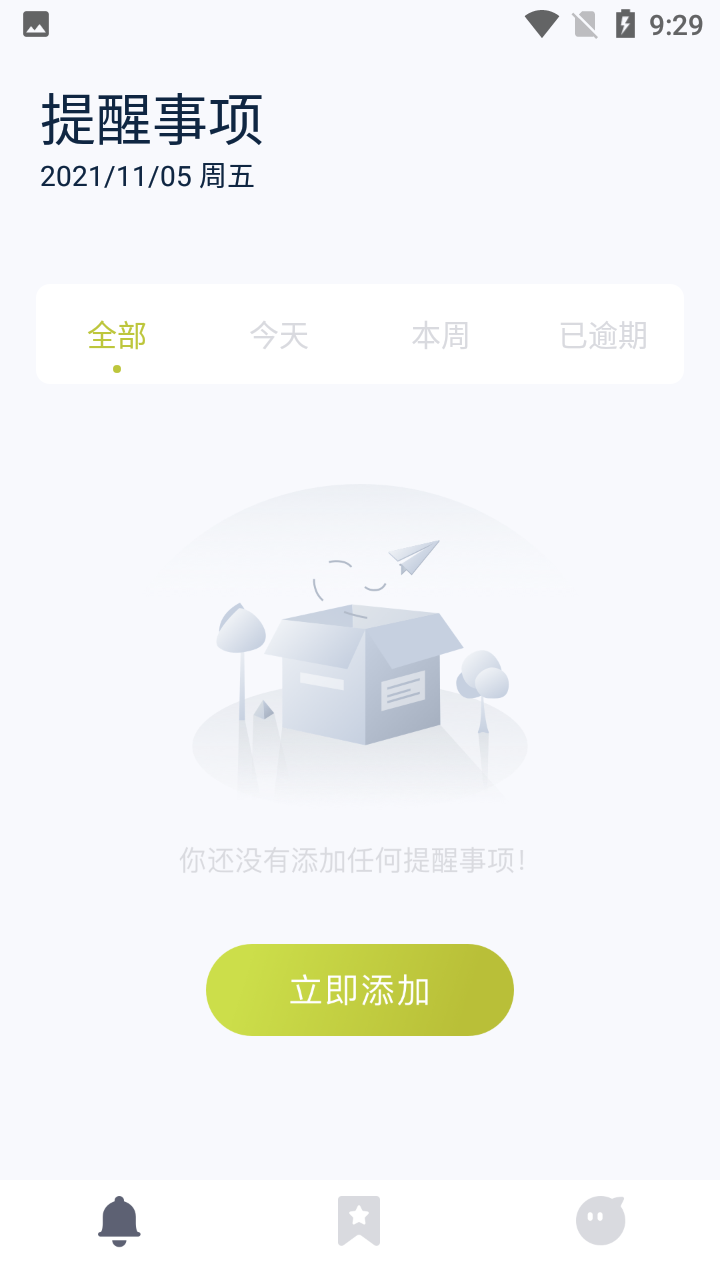Image resolution: width=720 pixels, height=1280 pixels.
Task: Select the 已逾期 tab
Action: coord(603,335)
